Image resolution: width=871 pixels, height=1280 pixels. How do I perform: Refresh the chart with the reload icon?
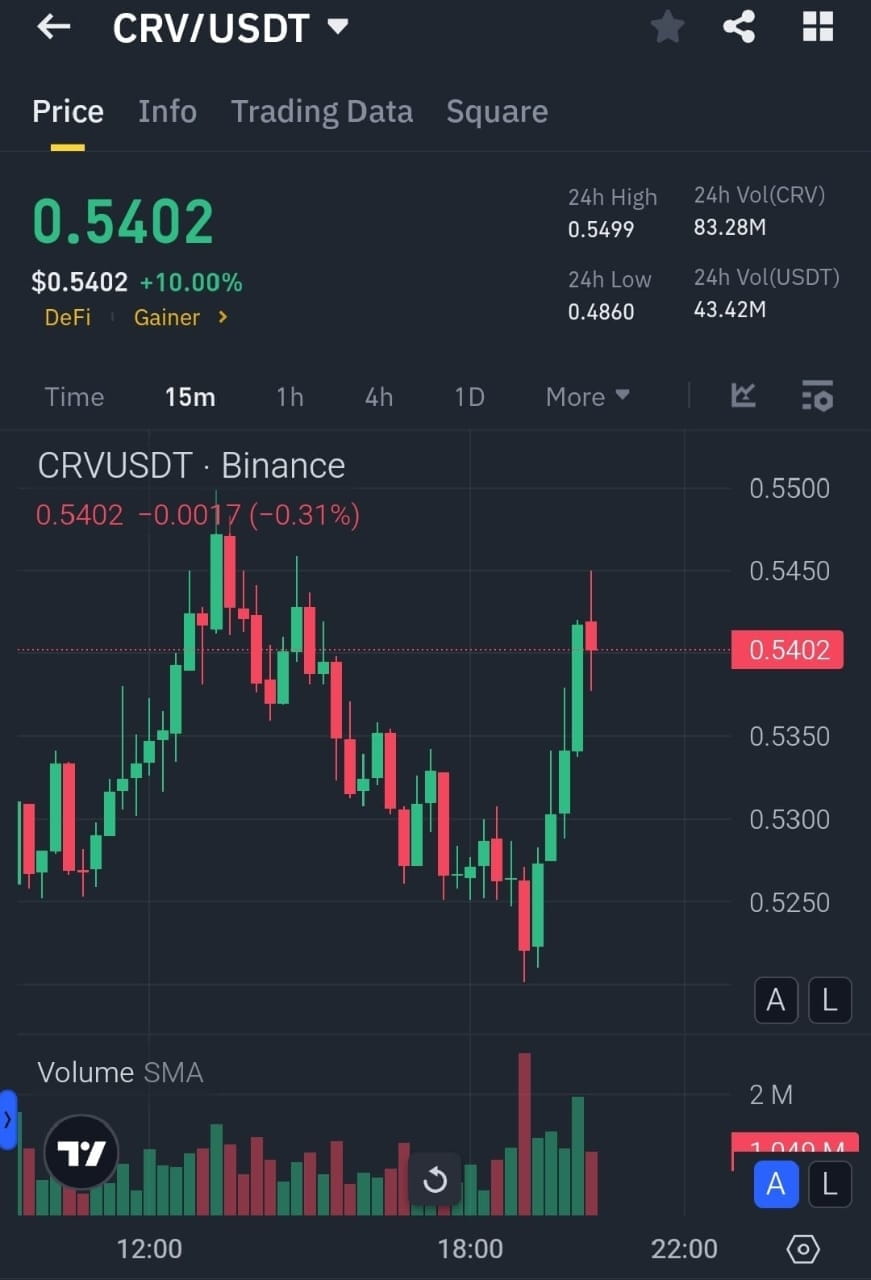pyautogui.click(x=435, y=1180)
